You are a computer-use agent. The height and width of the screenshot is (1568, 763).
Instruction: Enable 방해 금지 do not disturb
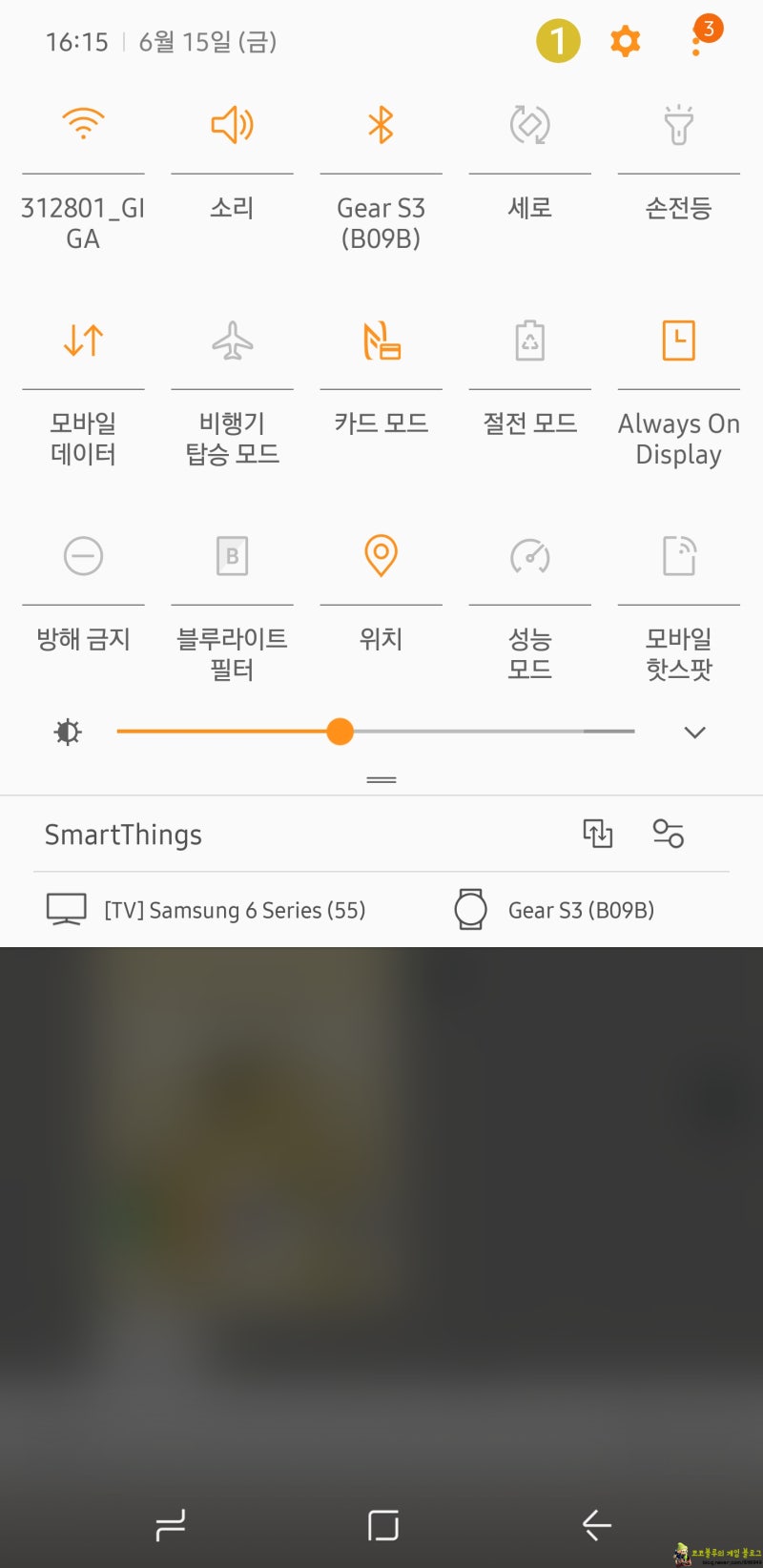click(x=83, y=556)
